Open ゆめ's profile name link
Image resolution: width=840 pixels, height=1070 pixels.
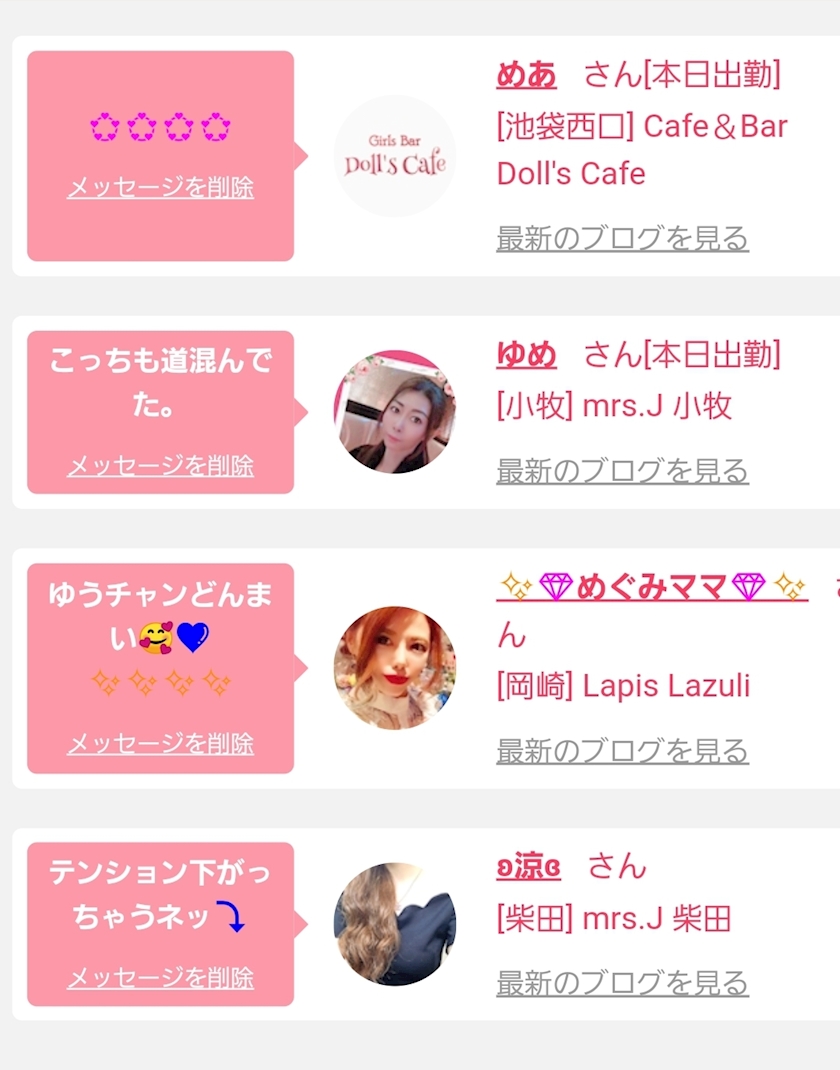526,354
